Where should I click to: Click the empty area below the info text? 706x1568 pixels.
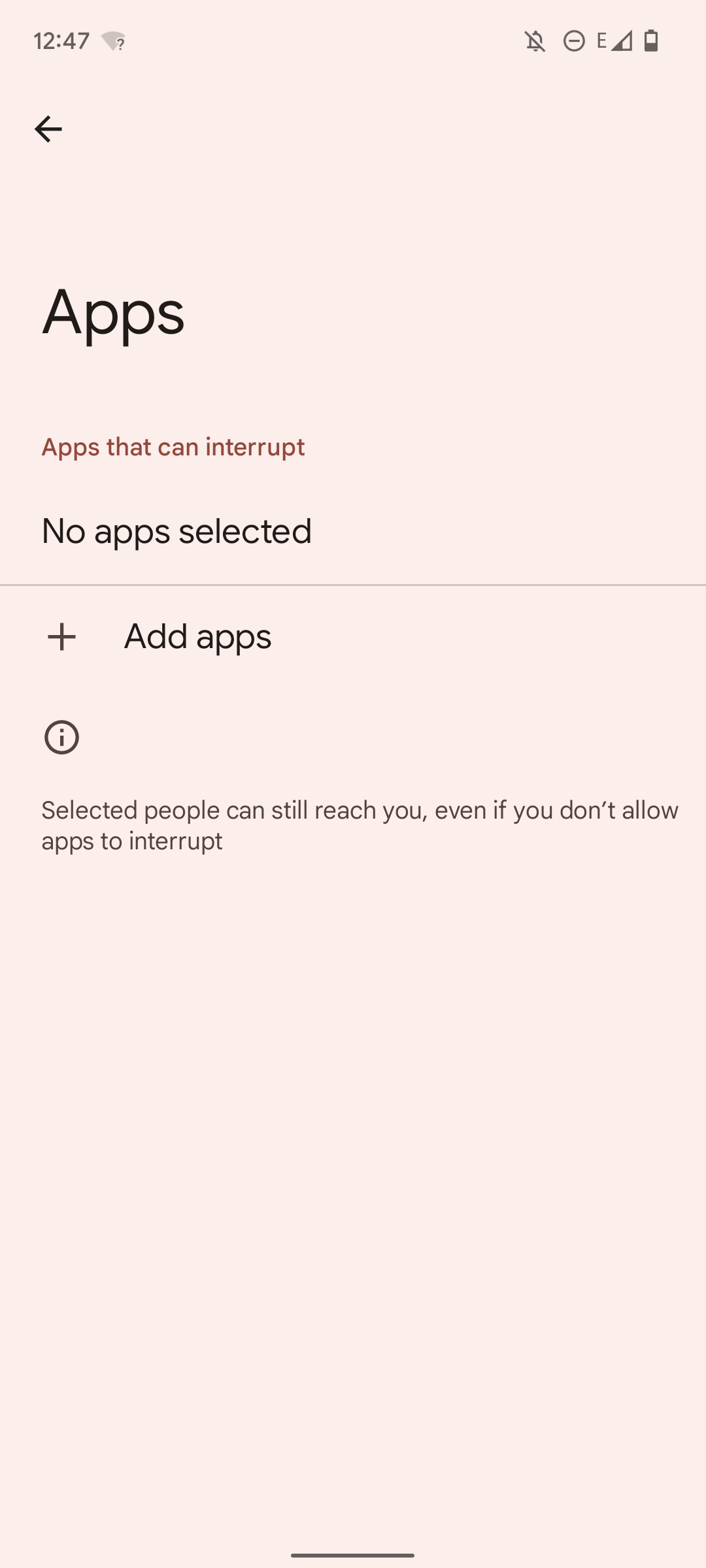(353, 1111)
